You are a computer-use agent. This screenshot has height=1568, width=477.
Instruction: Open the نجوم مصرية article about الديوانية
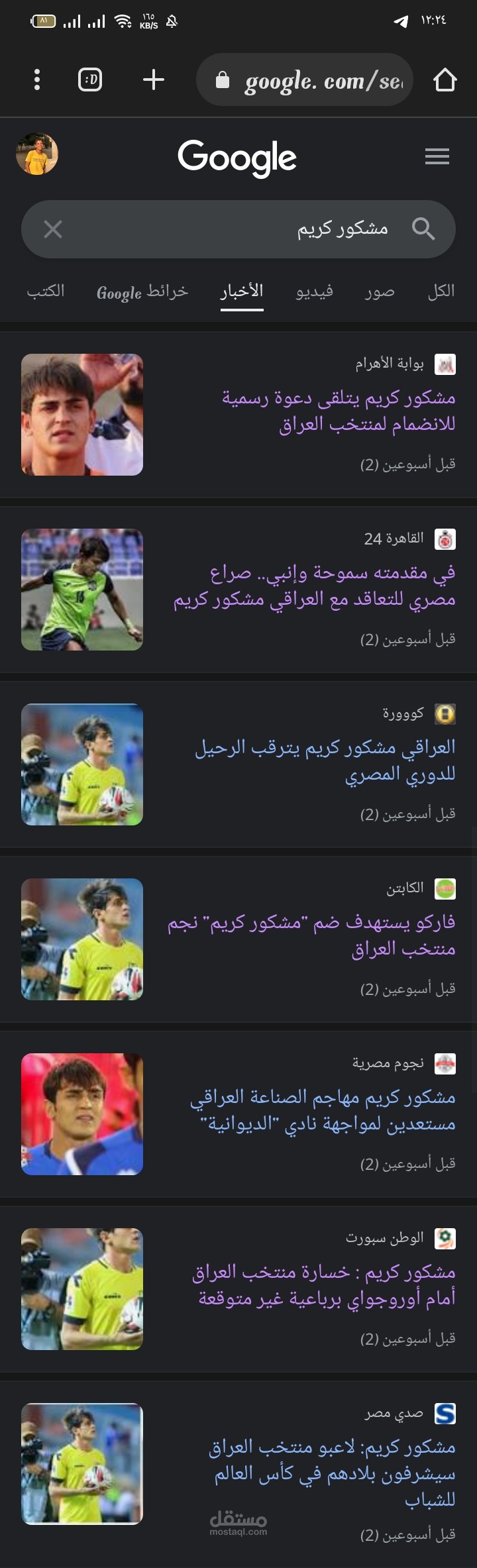[x=323, y=1110]
